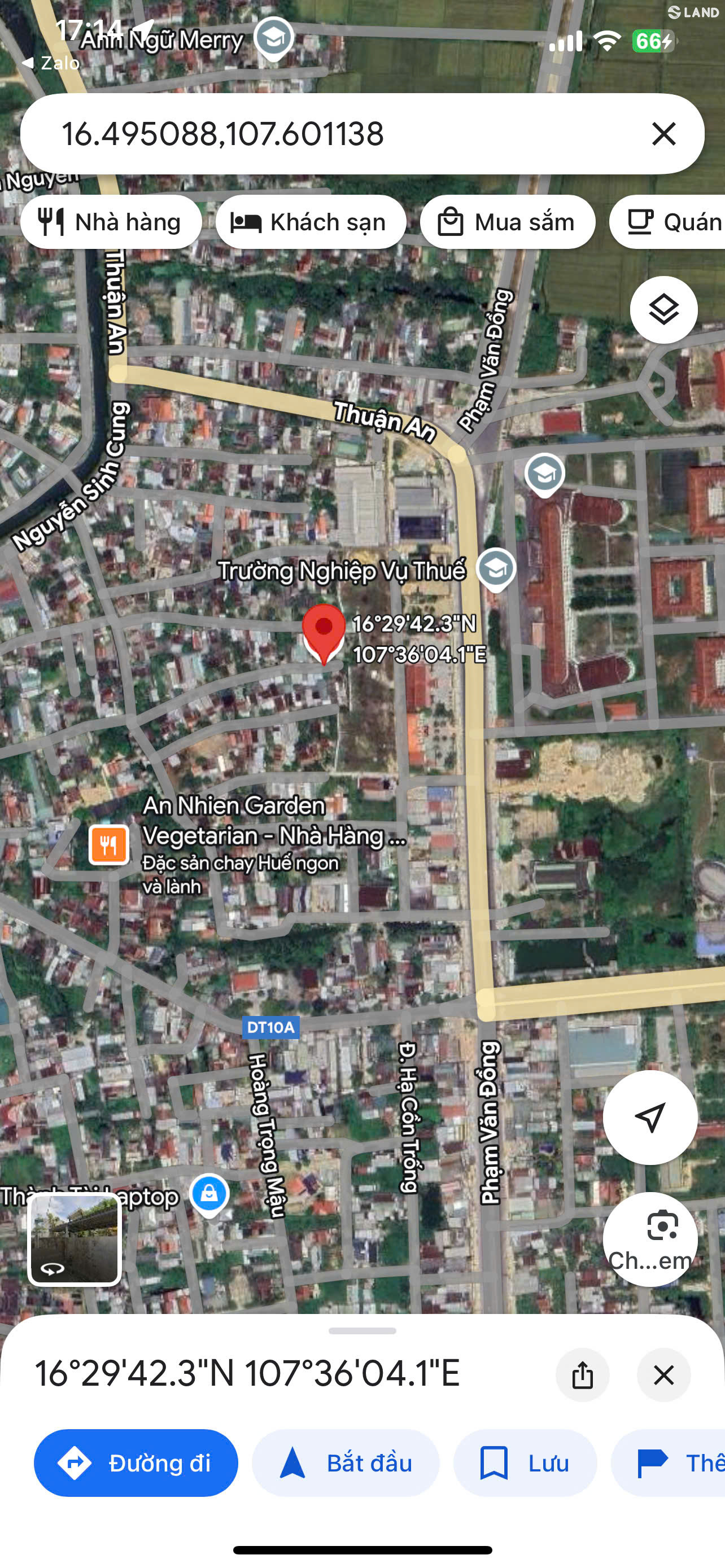
Task: Get directions with Đường đi
Action: [136, 1462]
